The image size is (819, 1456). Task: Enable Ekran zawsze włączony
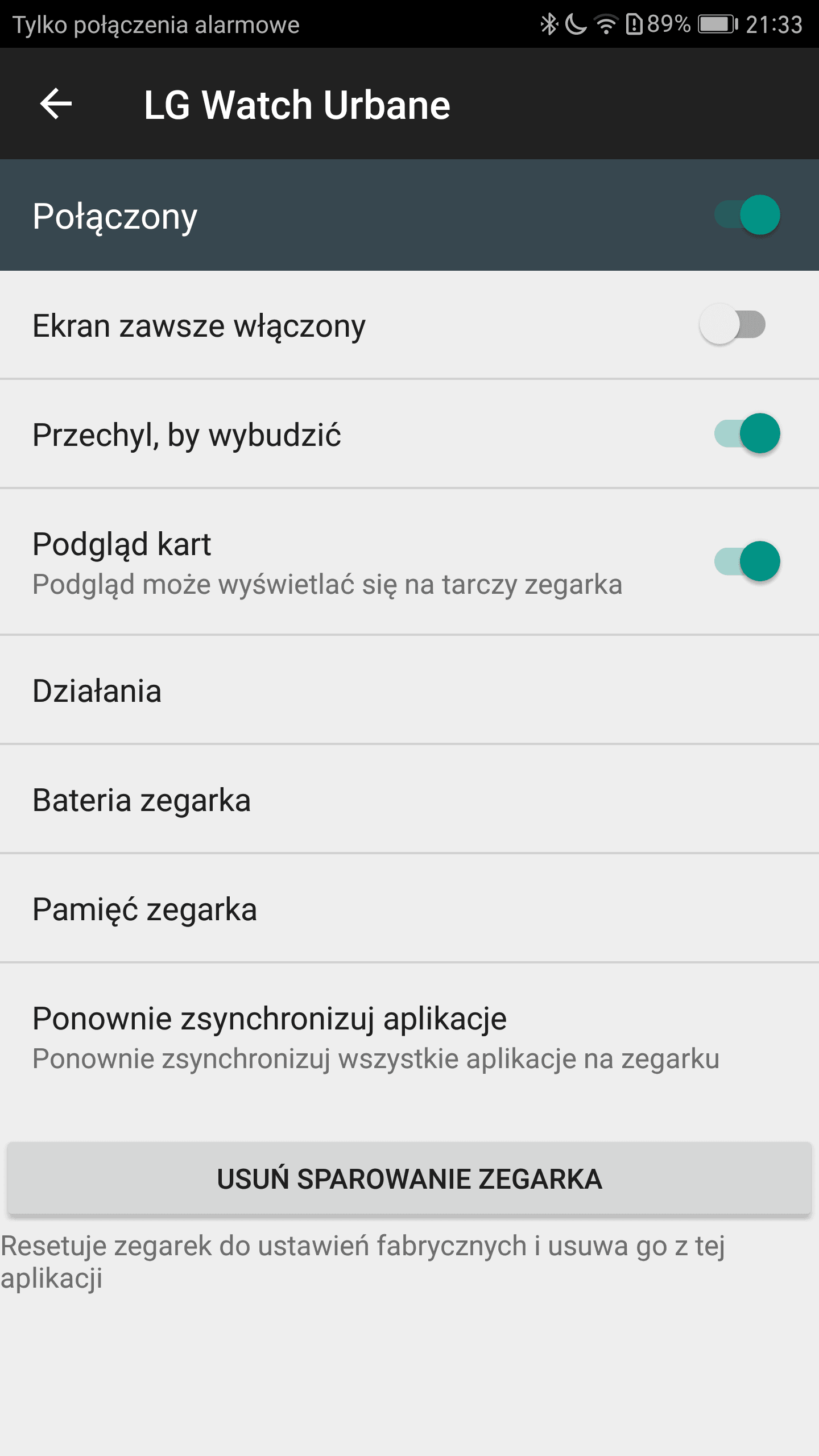pos(733,325)
